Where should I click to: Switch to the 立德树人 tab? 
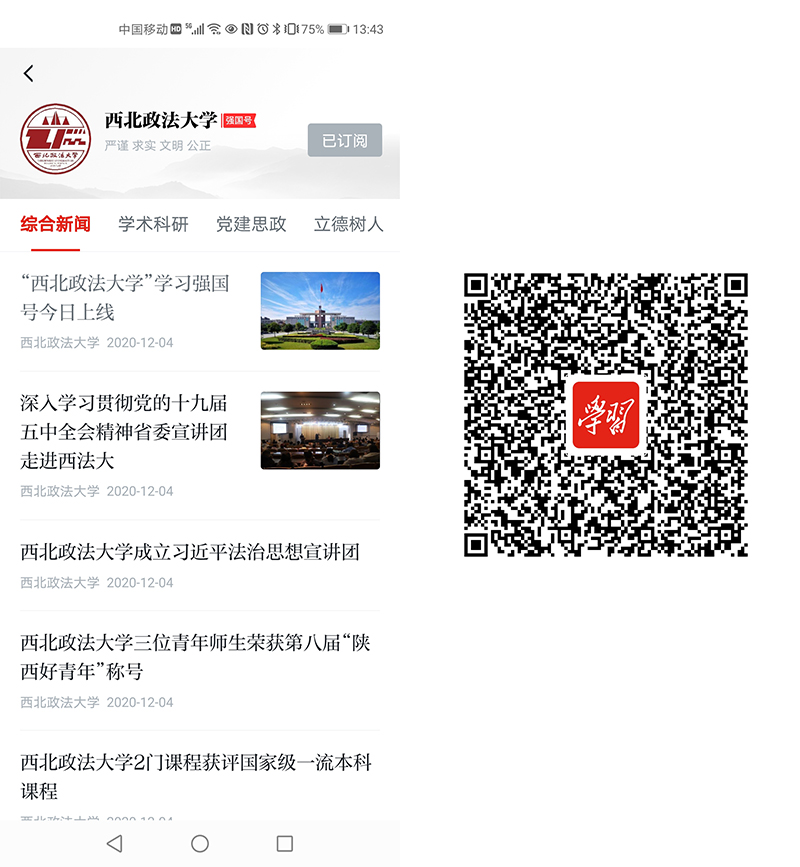348,224
